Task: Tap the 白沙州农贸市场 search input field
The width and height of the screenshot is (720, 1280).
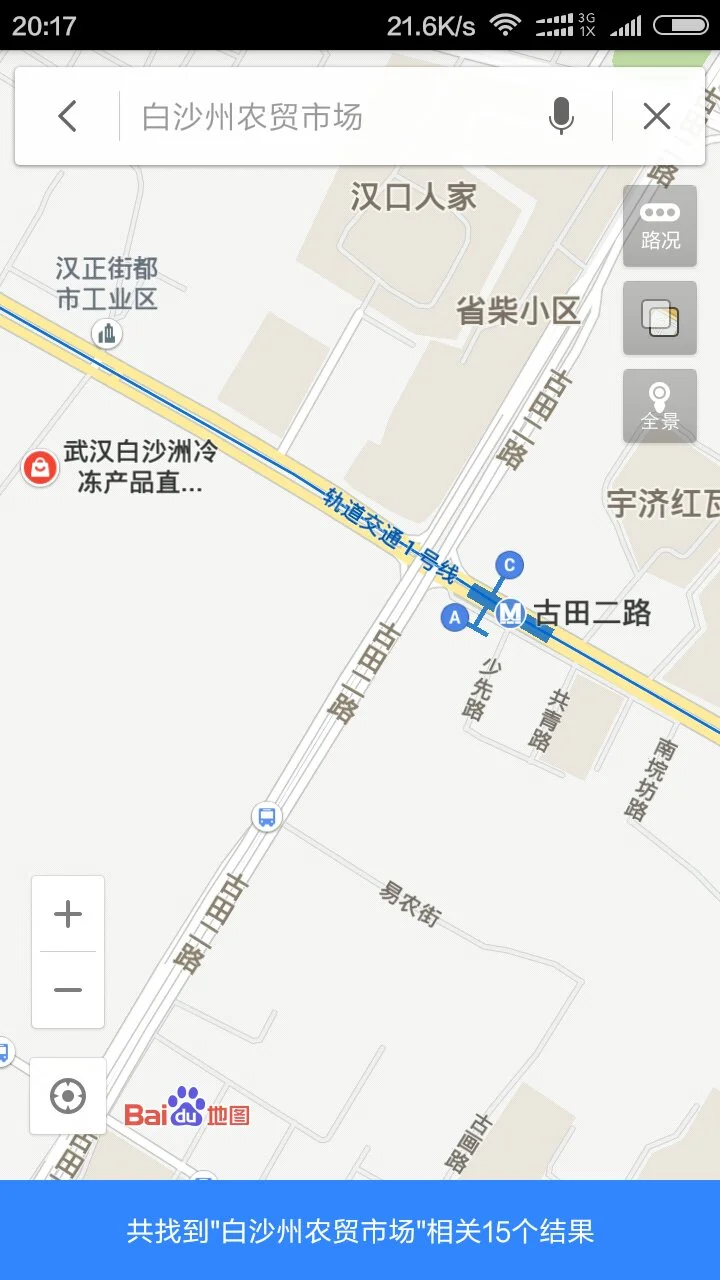Action: pos(300,115)
